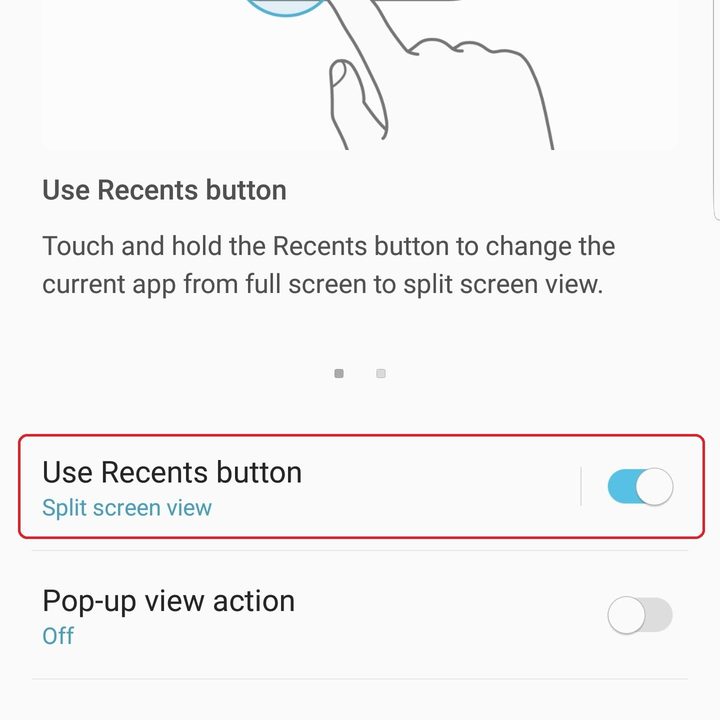Turn off the Use Recents button switch
Screen dimensions: 720x720
pyautogui.click(x=640, y=487)
